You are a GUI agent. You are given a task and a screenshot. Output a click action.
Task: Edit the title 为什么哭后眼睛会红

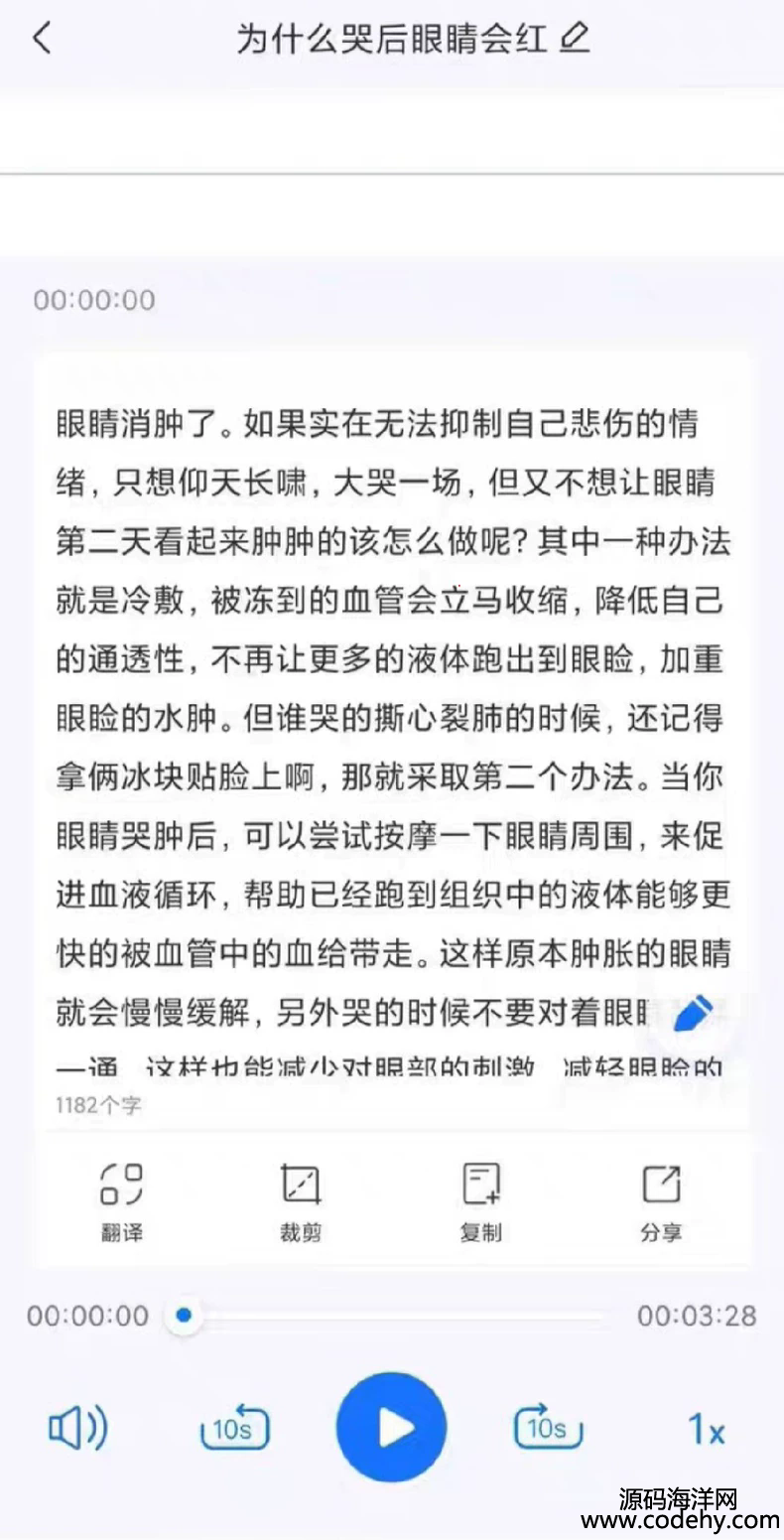pyautogui.click(x=575, y=39)
